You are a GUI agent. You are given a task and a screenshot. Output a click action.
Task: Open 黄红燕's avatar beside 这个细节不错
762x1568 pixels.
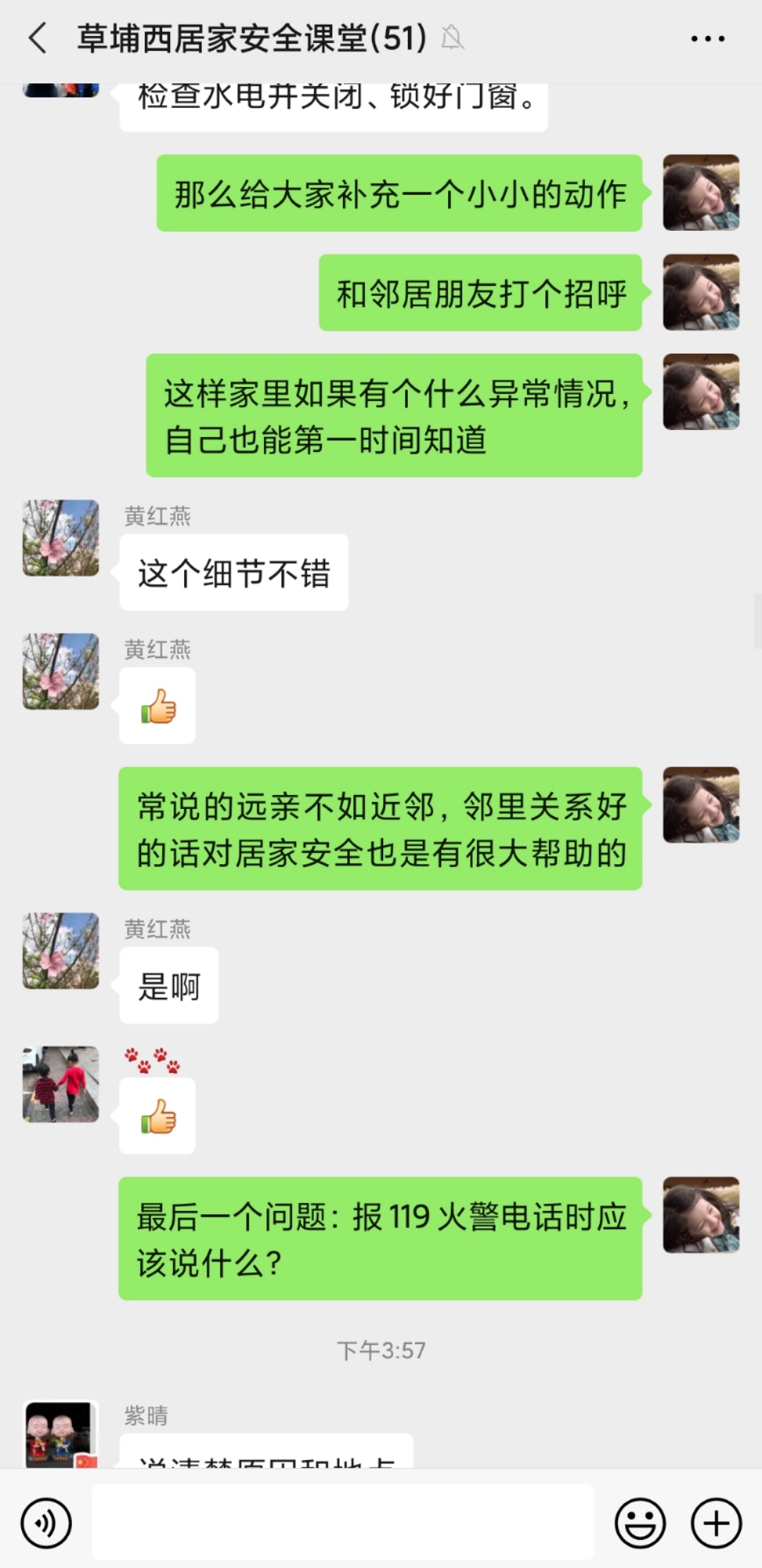(x=61, y=538)
